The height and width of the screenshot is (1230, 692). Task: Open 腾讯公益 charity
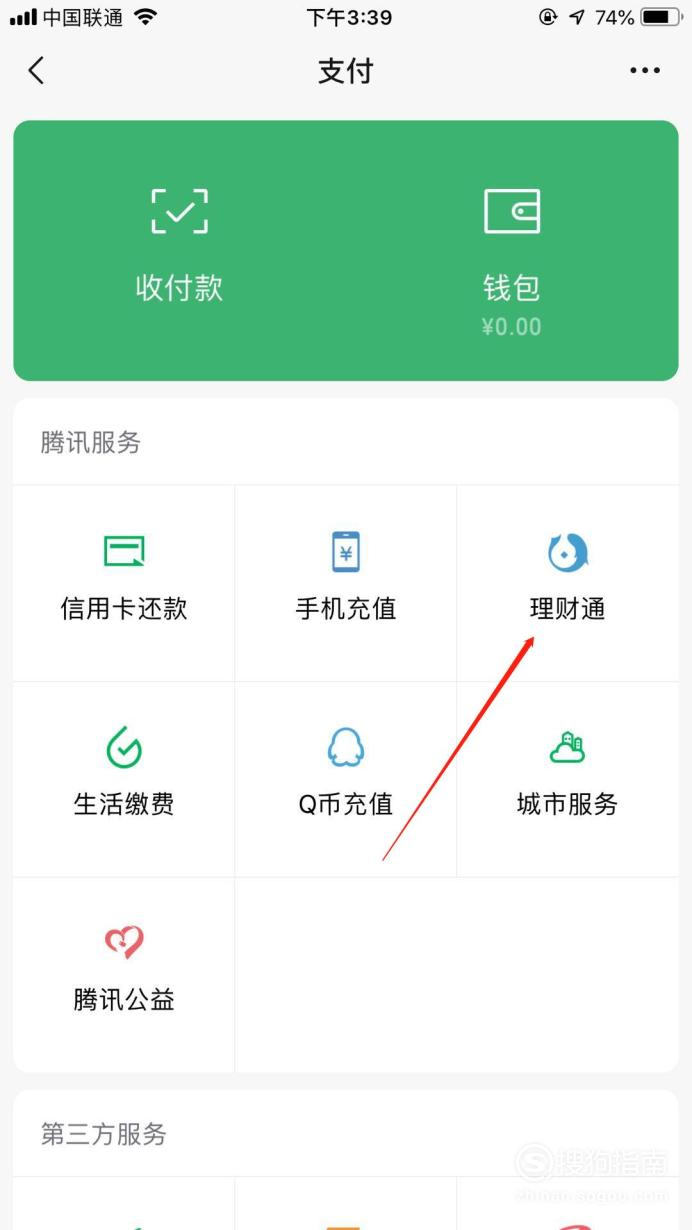(124, 975)
